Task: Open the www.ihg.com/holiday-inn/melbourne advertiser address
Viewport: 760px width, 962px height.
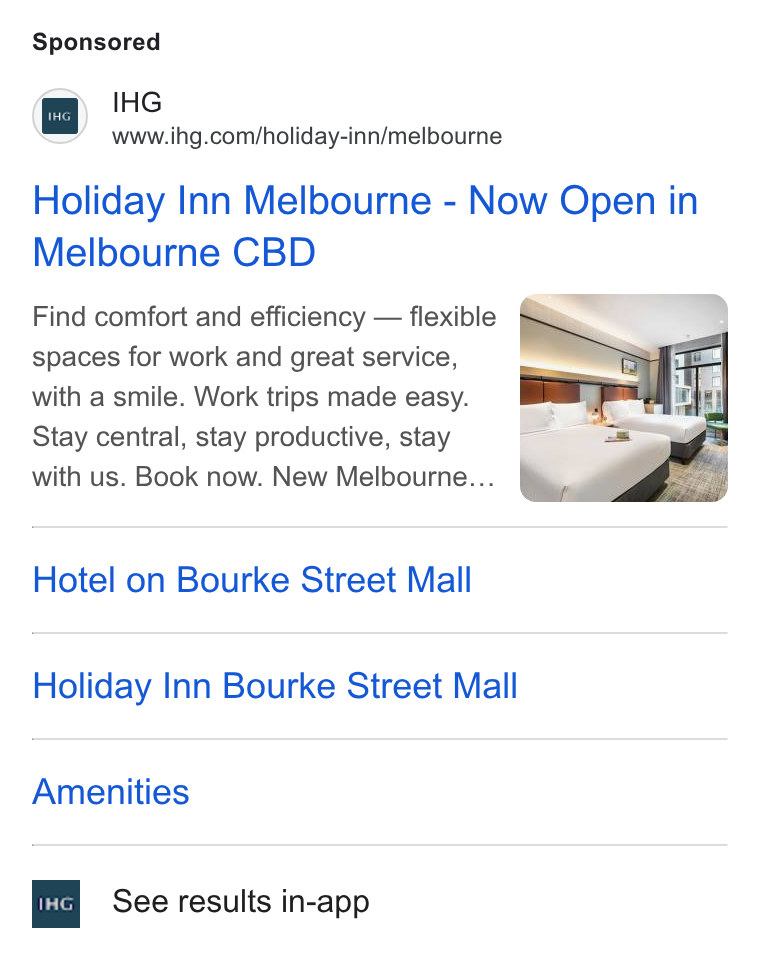Action: point(307,136)
